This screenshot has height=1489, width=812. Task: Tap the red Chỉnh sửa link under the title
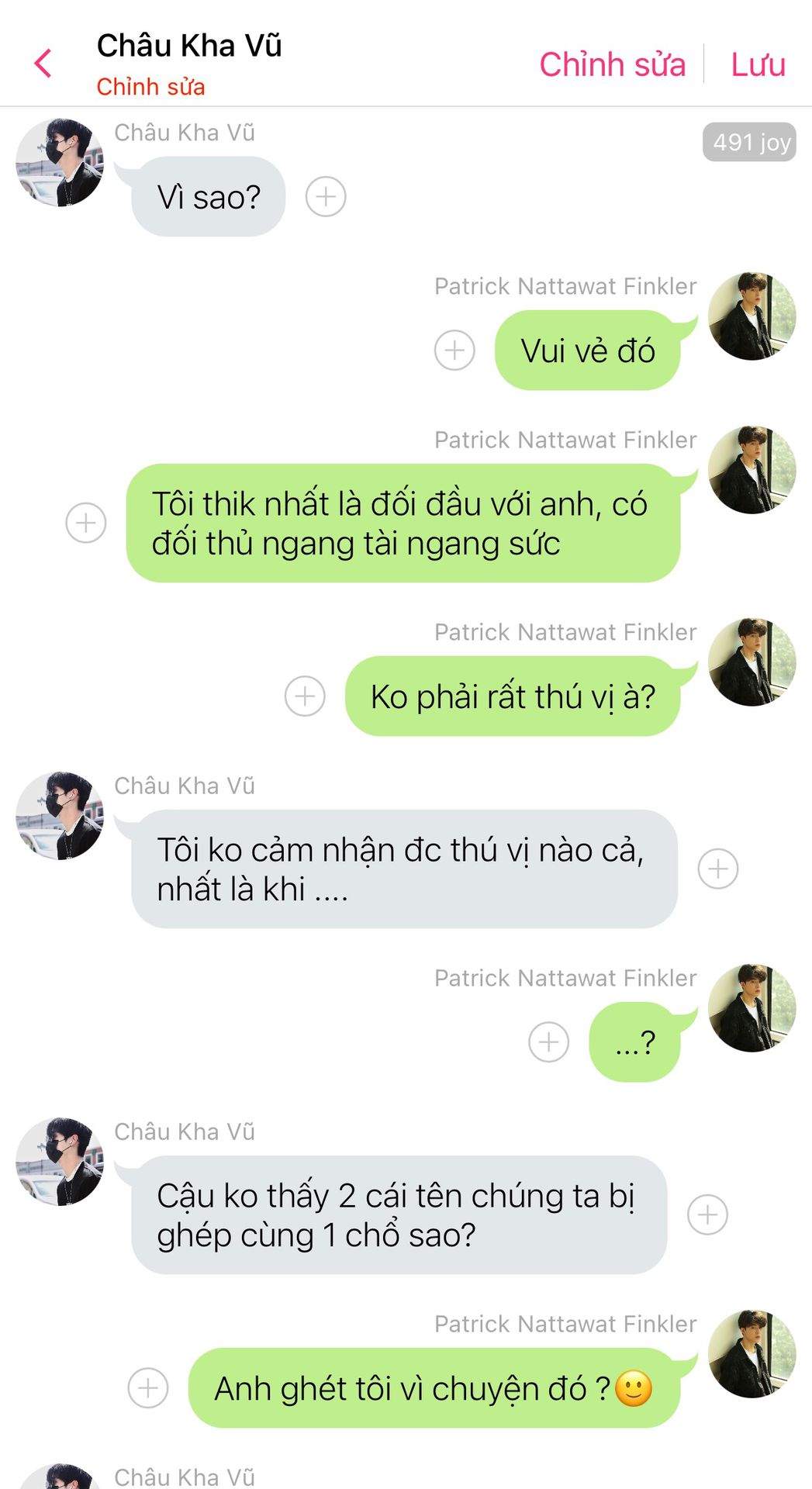150,87
